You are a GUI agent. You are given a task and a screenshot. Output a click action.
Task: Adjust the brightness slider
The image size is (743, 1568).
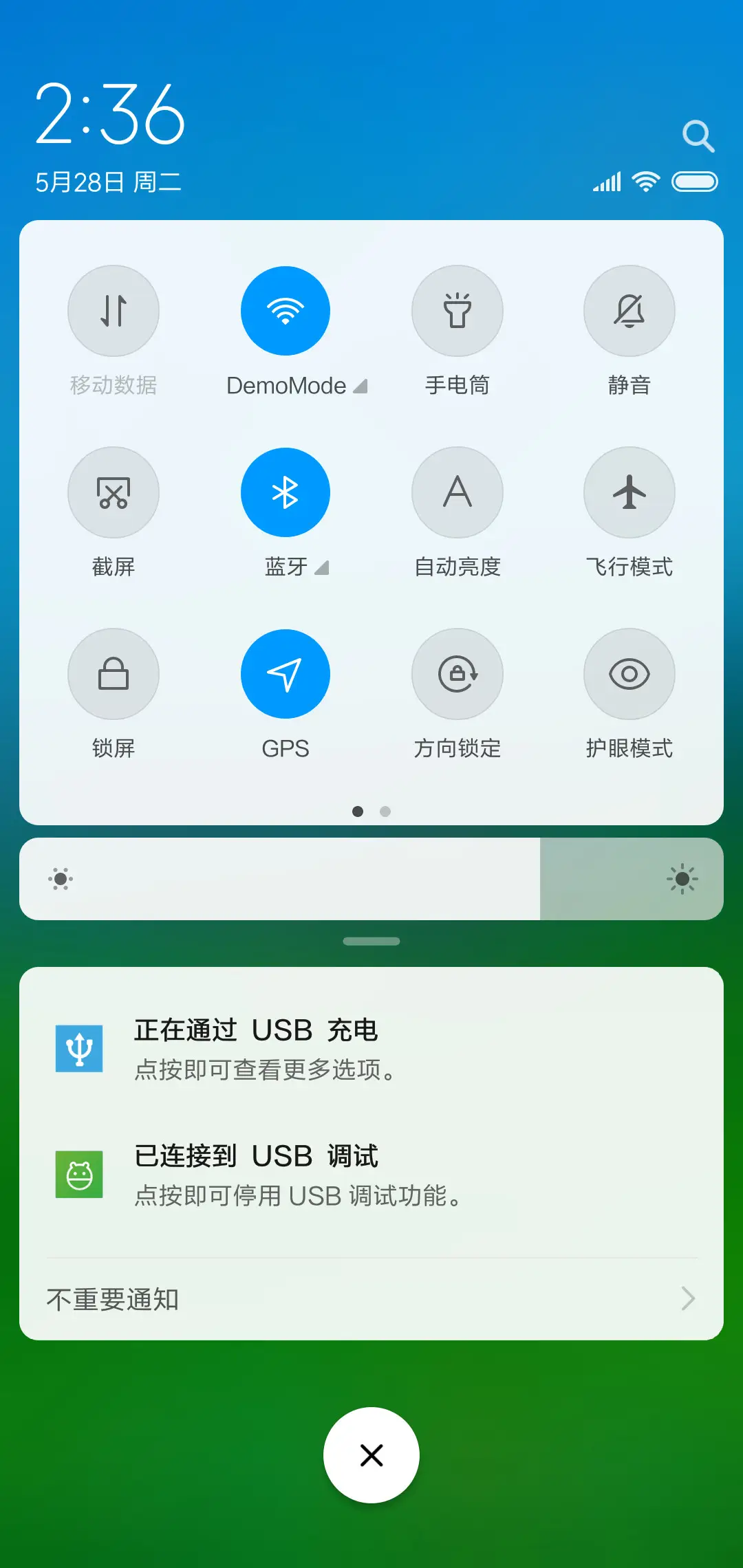click(371, 879)
